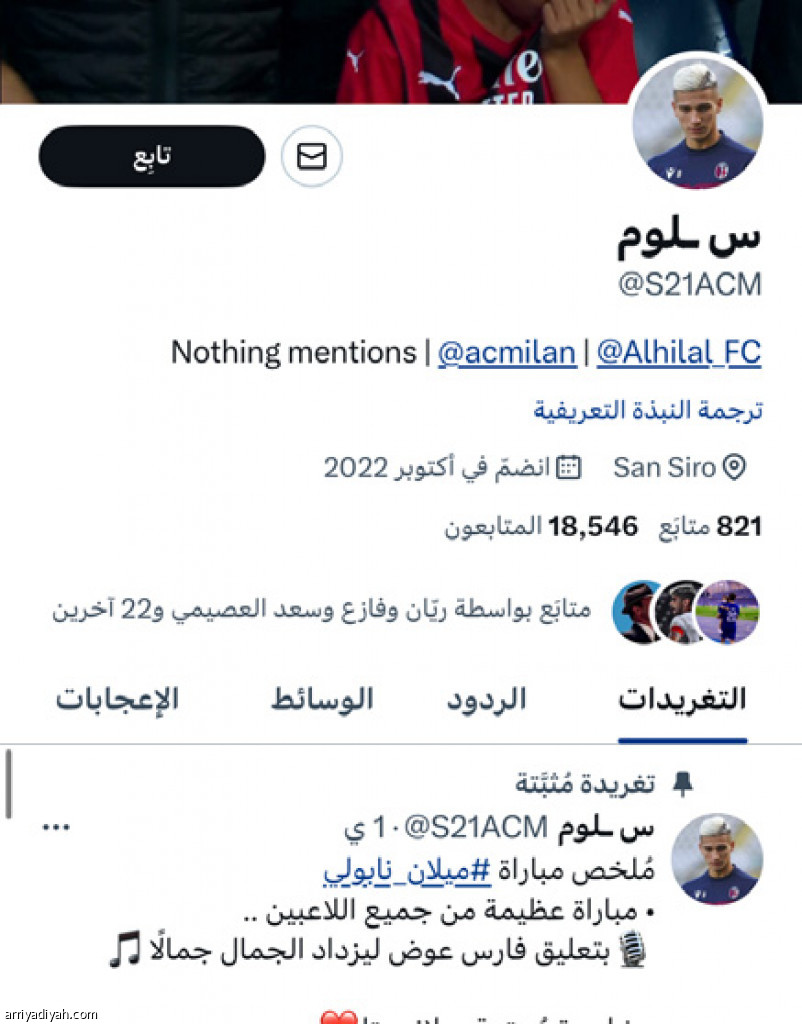The height and width of the screenshot is (1024, 802).
Task: Switch to the التغريدات tab
Action: tap(682, 699)
